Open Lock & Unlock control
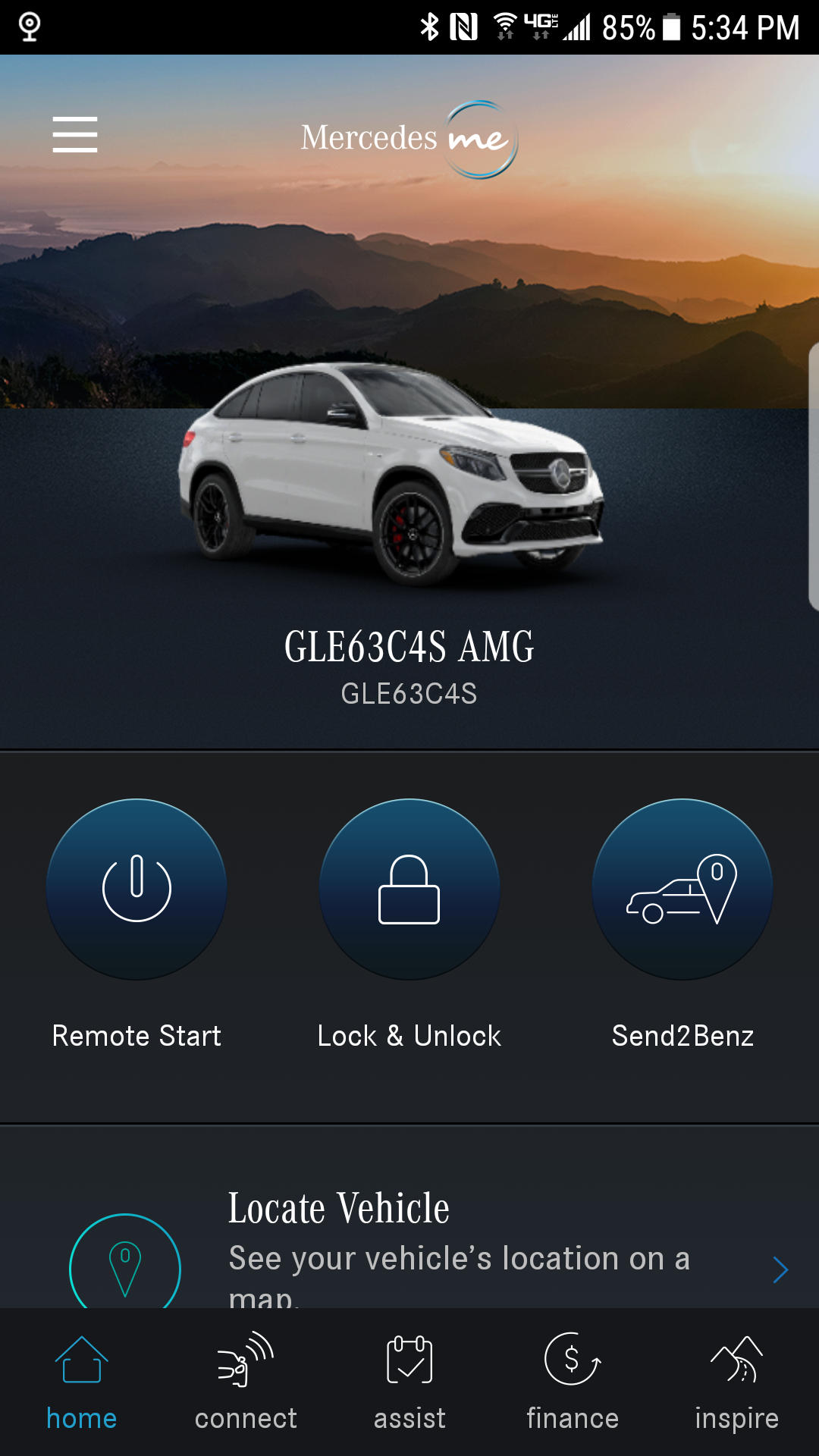The image size is (819, 1456). click(409, 889)
